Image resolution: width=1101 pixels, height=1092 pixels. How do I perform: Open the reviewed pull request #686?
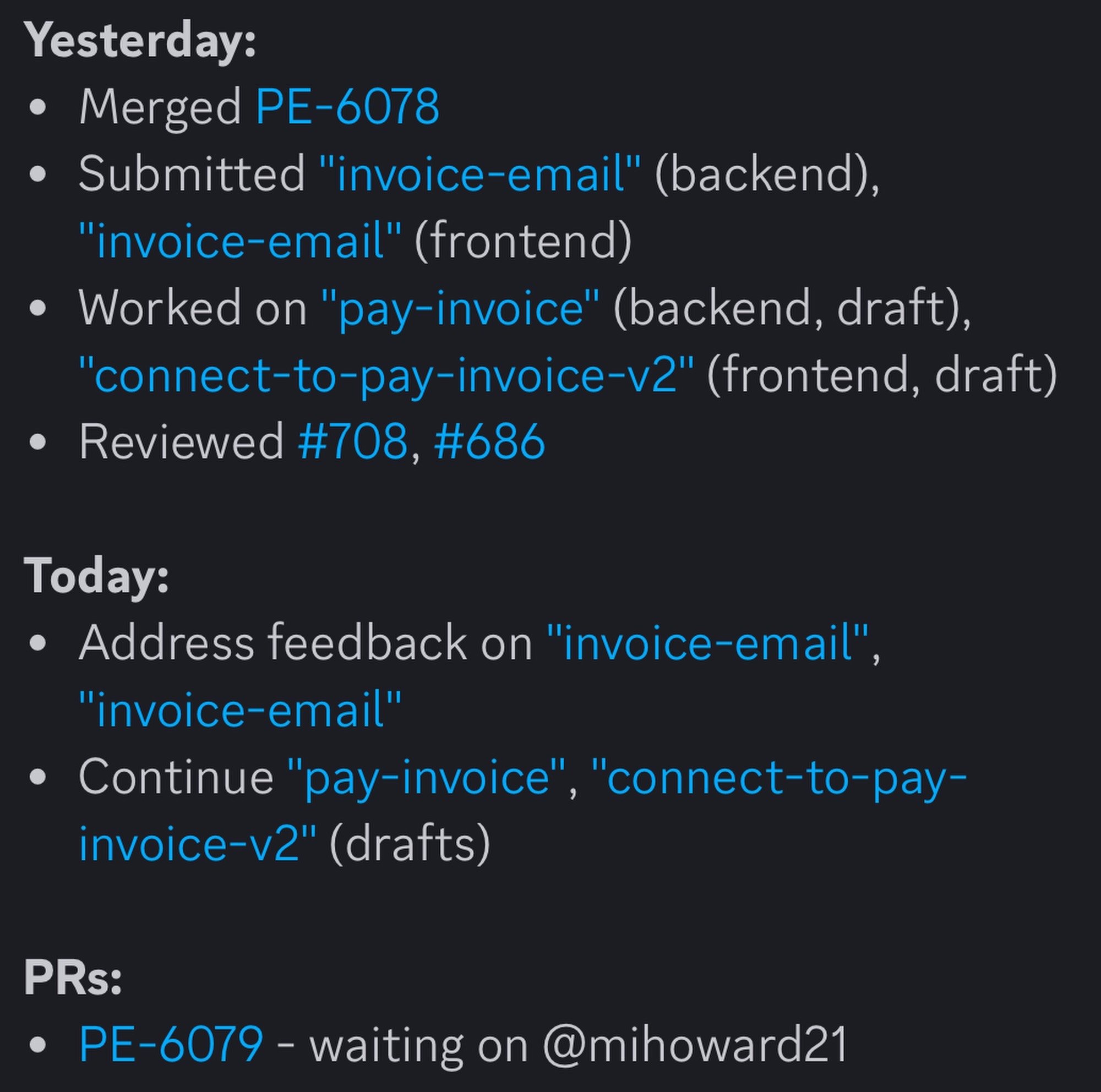click(x=489, y=441)
